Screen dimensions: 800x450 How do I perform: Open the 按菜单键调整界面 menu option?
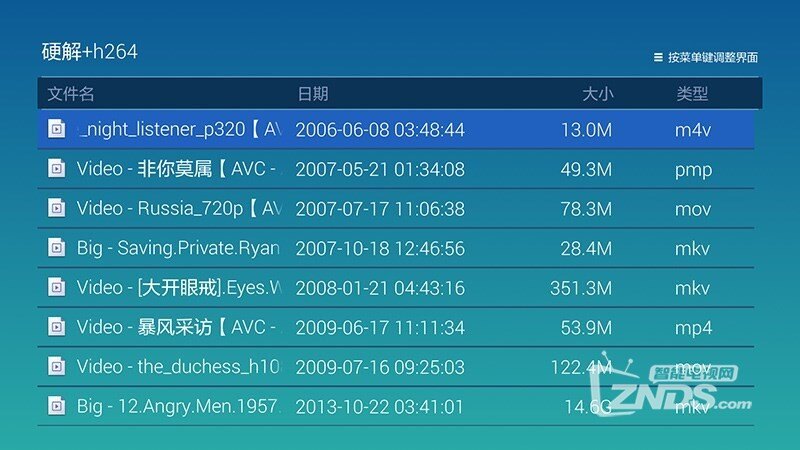(706, 57)
